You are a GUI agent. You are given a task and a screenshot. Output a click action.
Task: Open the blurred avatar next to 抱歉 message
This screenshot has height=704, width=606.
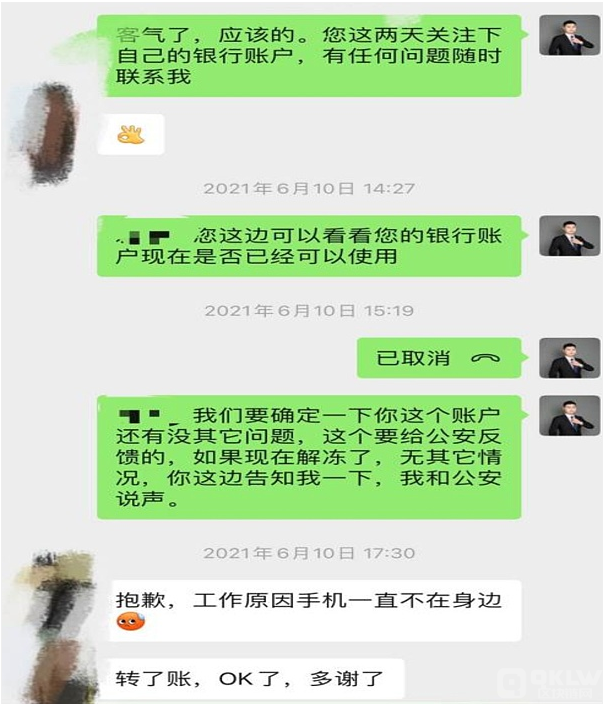tap(62, 595)
